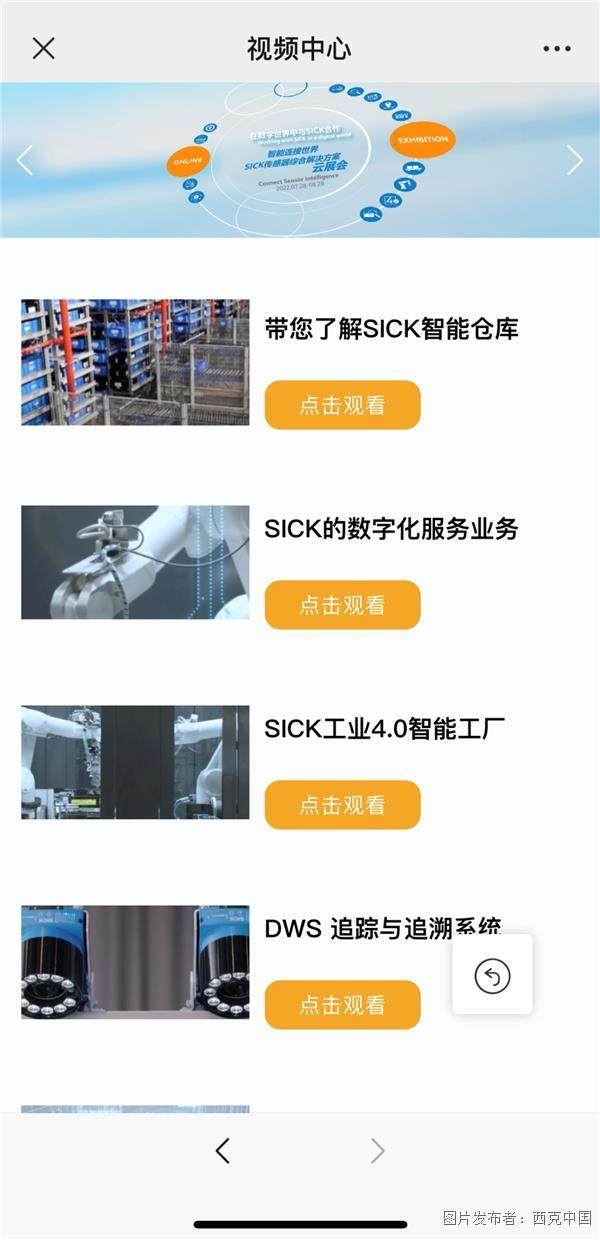Close the 视频中心 page

pyautogui.click(x=43, y=48)
